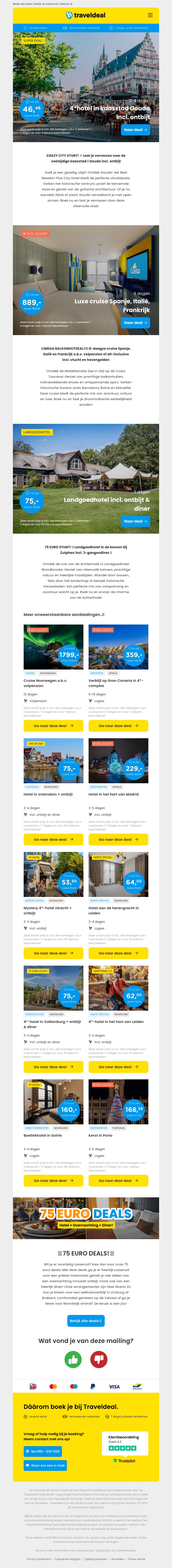Open the Hotel in Volendam deal button
Viewport: 172px width, 1568px height.
(x=54, y=839)
